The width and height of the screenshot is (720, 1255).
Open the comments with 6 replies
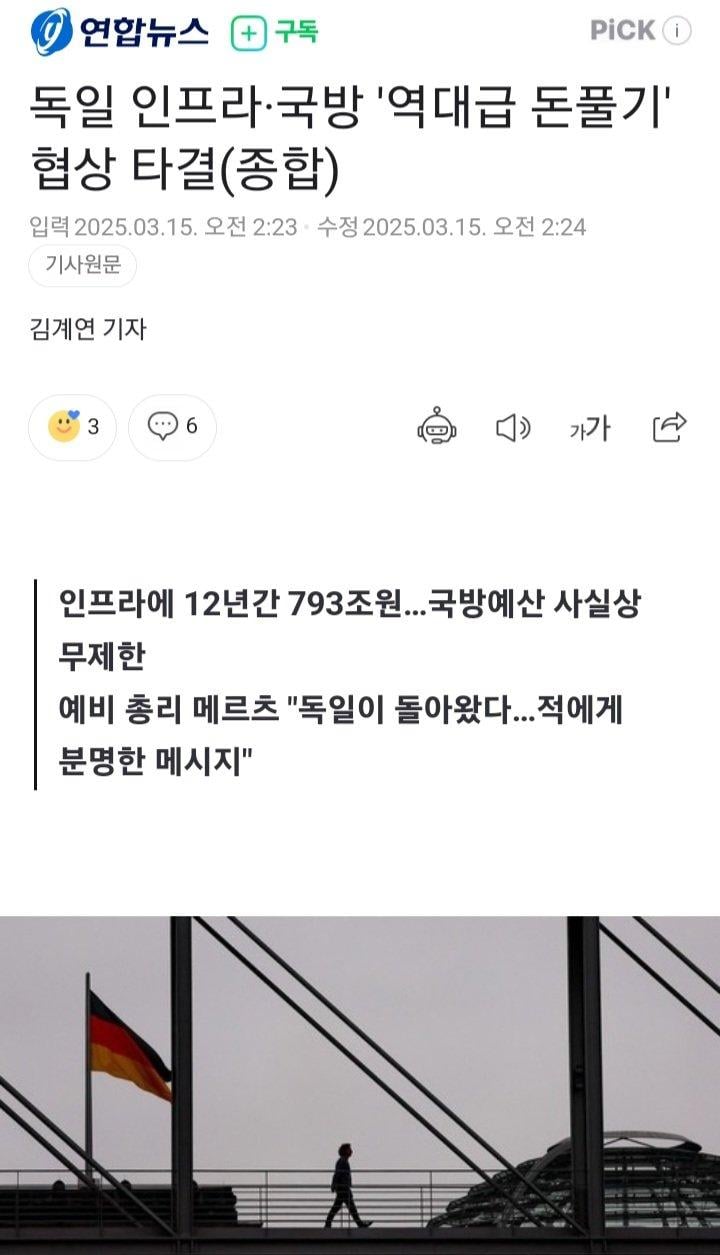[x=172, y=427]
